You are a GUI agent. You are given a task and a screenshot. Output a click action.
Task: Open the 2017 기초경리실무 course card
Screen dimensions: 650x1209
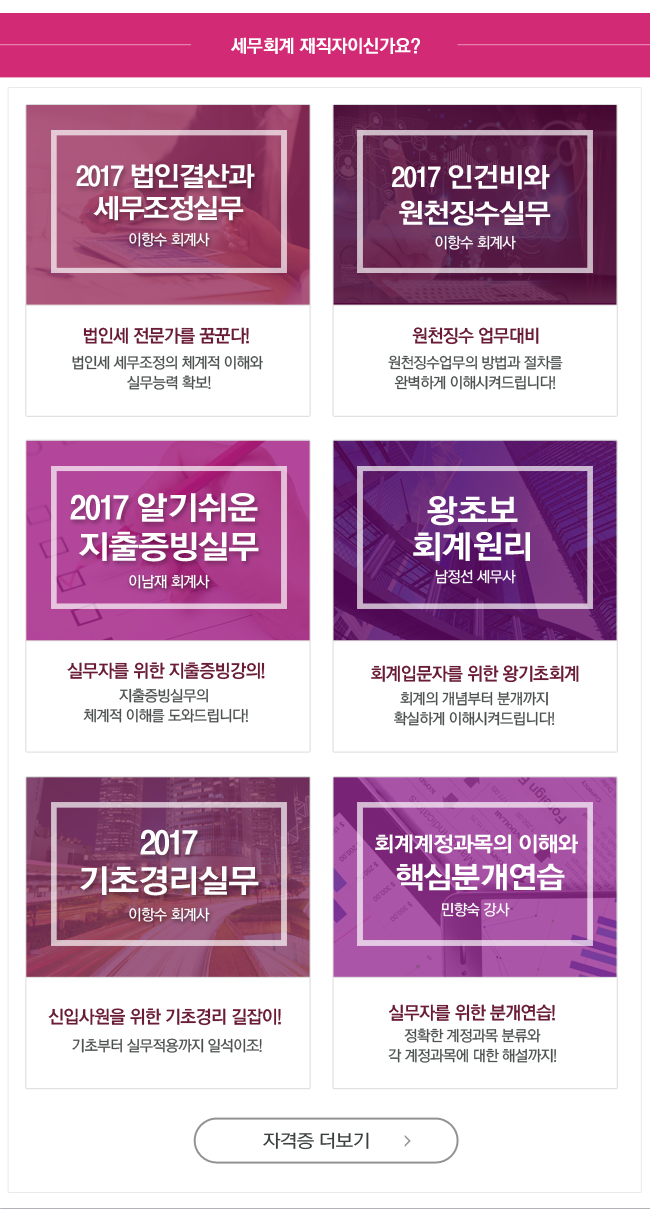click(x=168, y=932)
